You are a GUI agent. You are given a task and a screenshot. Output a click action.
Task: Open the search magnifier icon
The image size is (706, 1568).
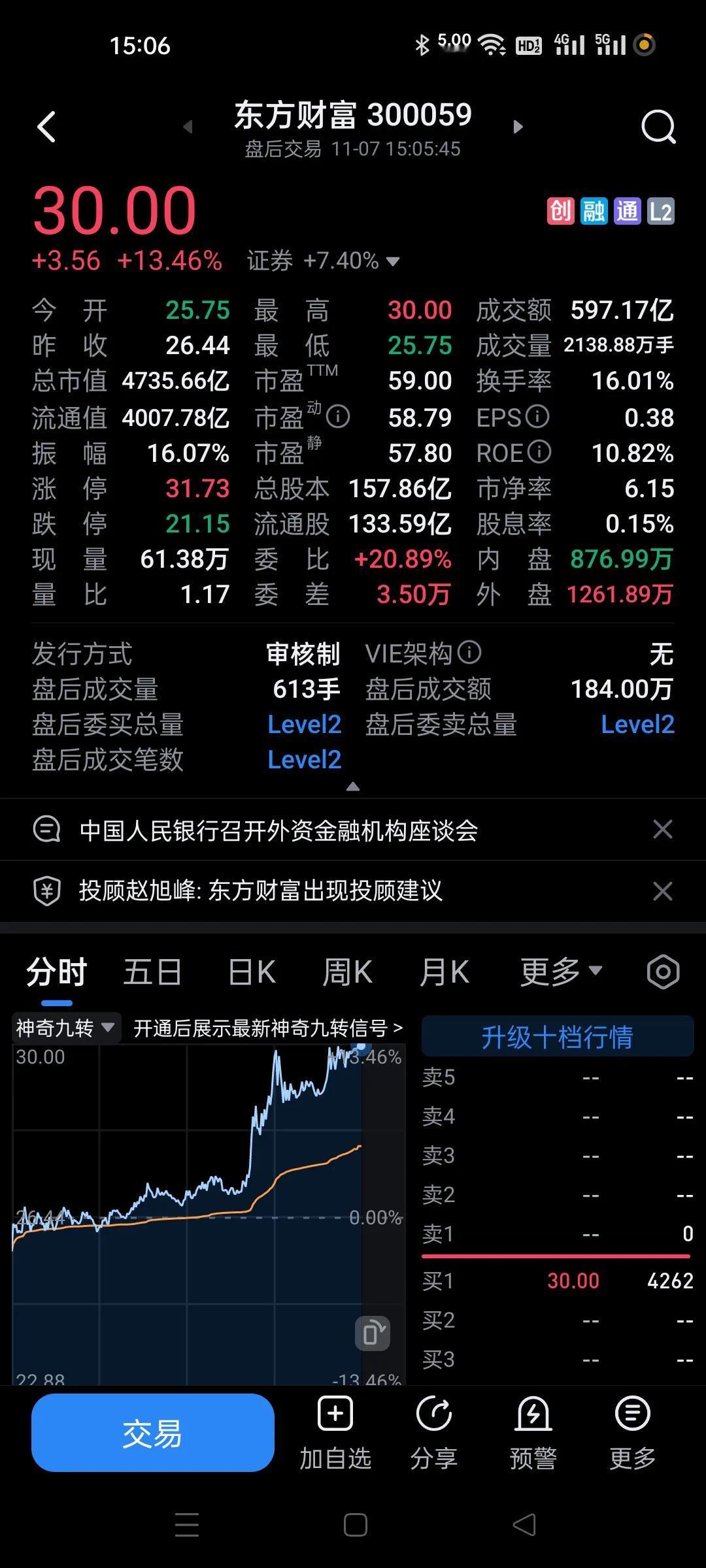pos(658,127)
